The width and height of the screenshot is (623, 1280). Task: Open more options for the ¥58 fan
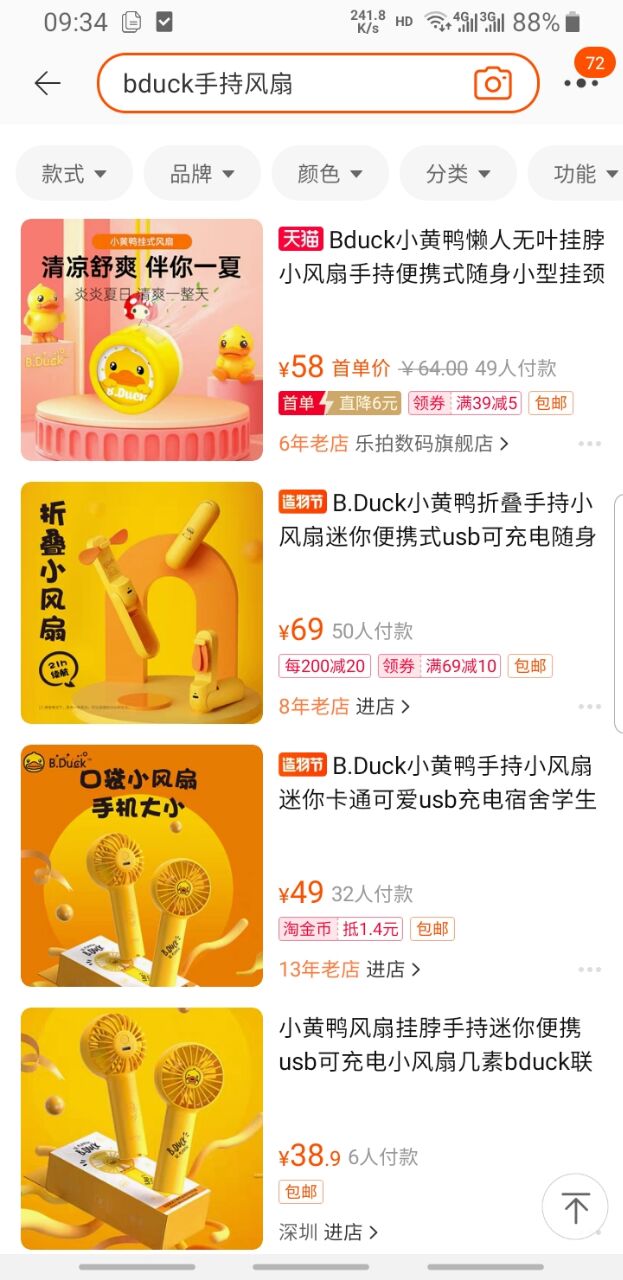click(x=590, y=444)
